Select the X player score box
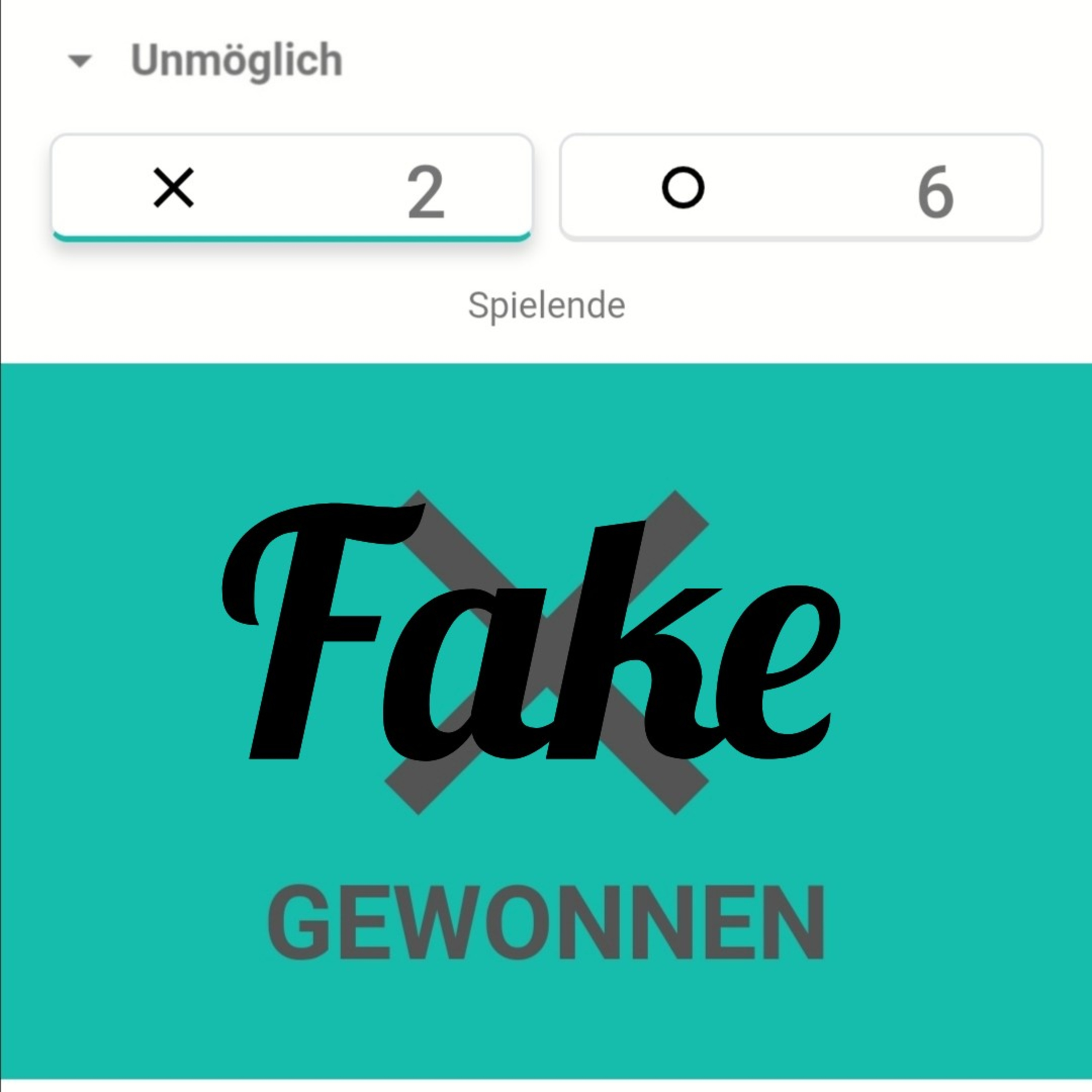 click(x=292, y=188)
